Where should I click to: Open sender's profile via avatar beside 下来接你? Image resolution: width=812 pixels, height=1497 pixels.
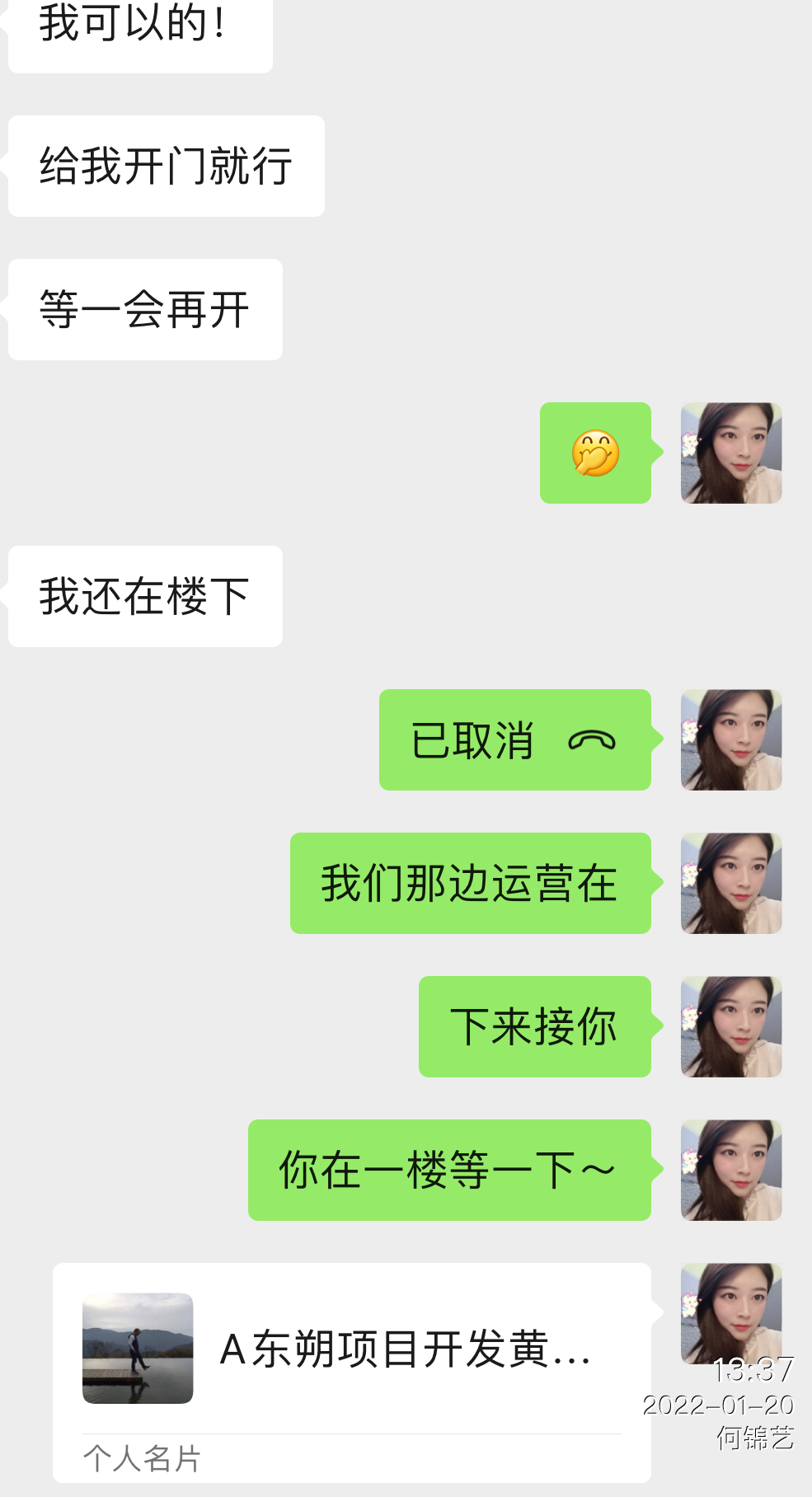point(730,1027)
